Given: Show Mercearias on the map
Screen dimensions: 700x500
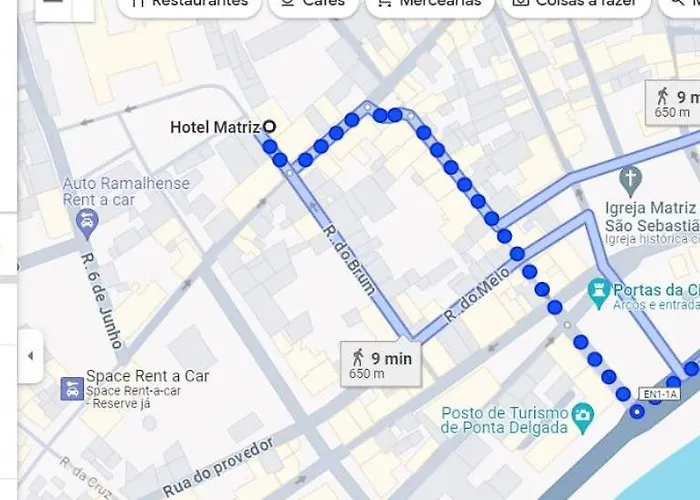Looking at the screenshot, I should [x=430, y=4].
